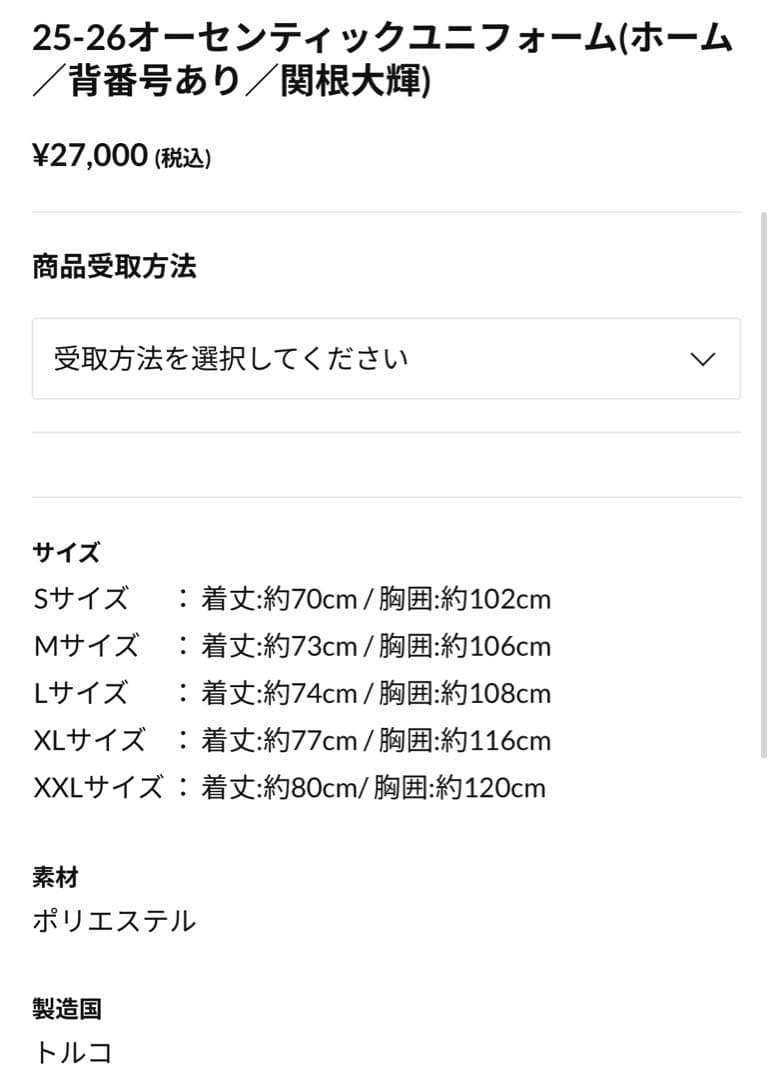Expand the 受取方法を選択してください combo box

385,359
